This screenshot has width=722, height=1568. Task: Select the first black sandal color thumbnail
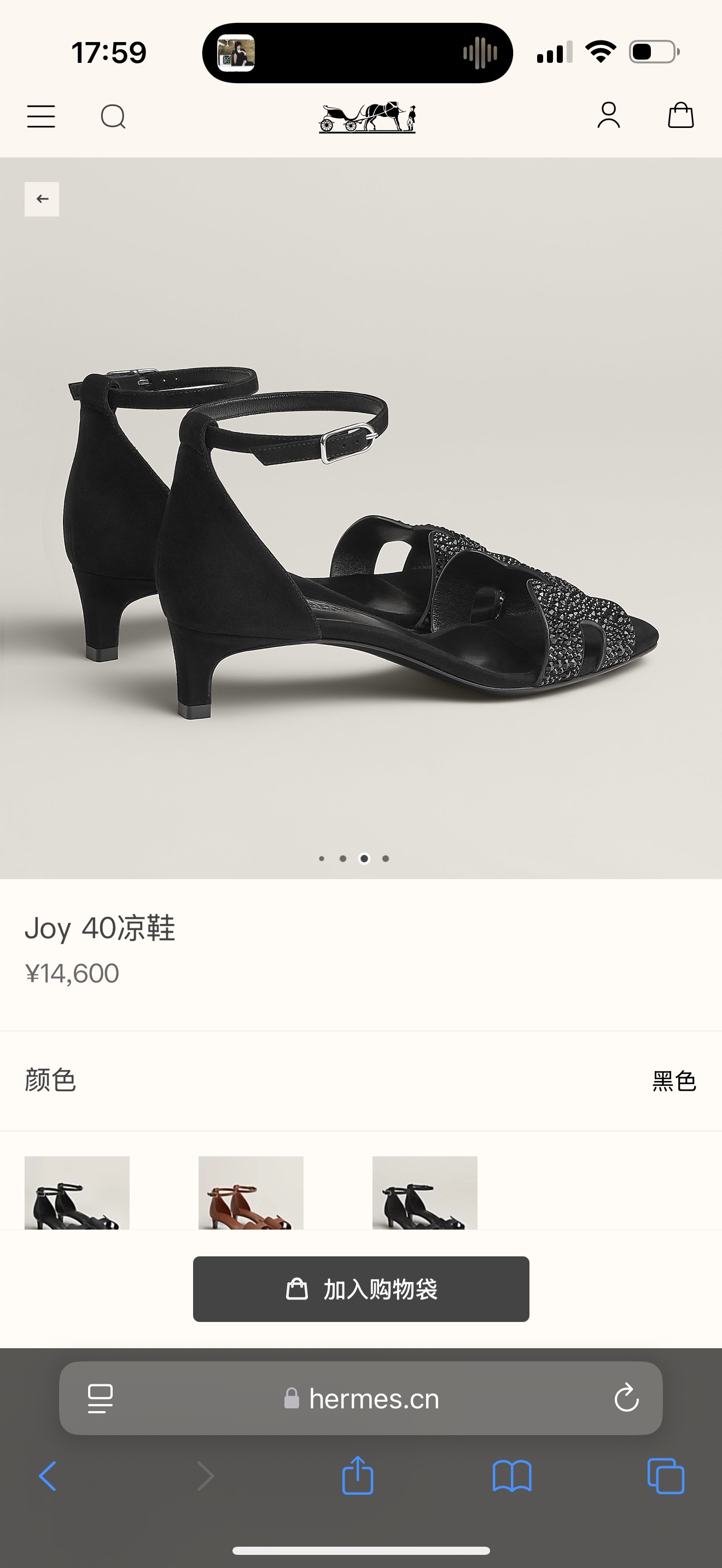(x=77, y=1192)
